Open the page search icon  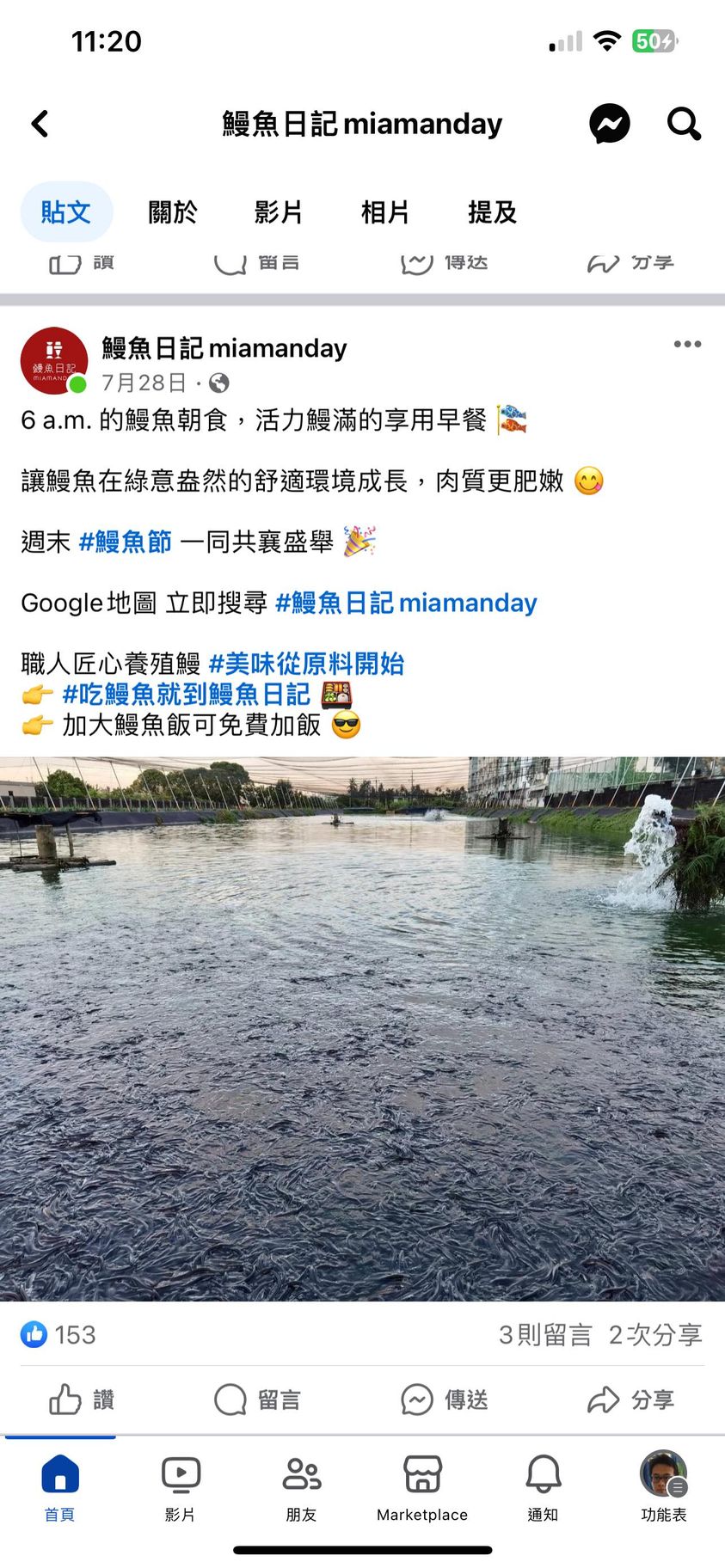pyautogui.click(x=684, y=124)
